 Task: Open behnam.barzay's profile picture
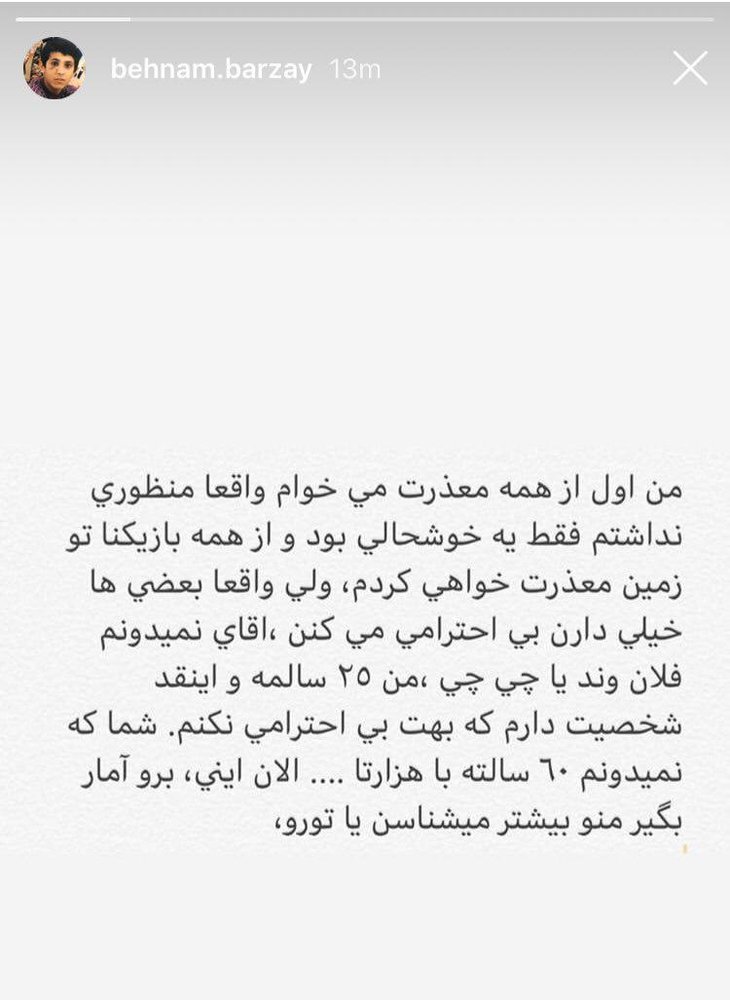pos(53,68)
